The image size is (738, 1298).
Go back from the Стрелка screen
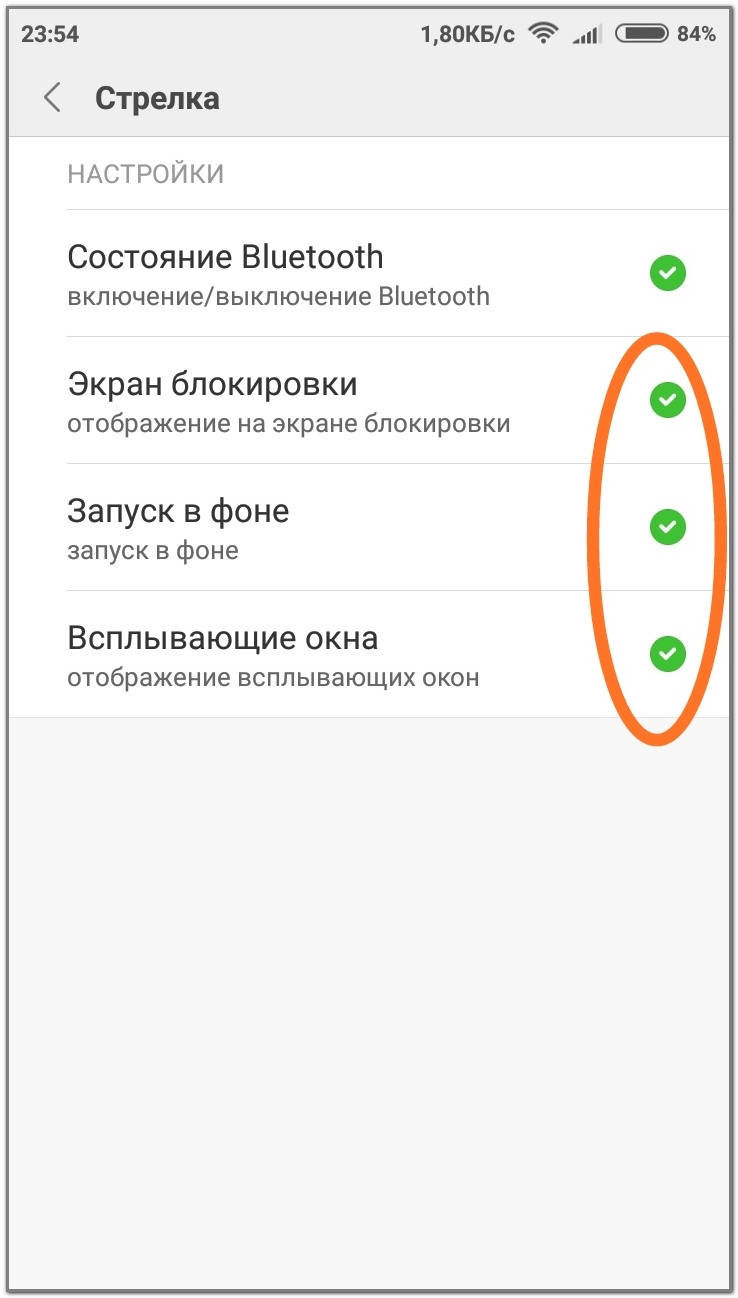(x=52, y=98)
